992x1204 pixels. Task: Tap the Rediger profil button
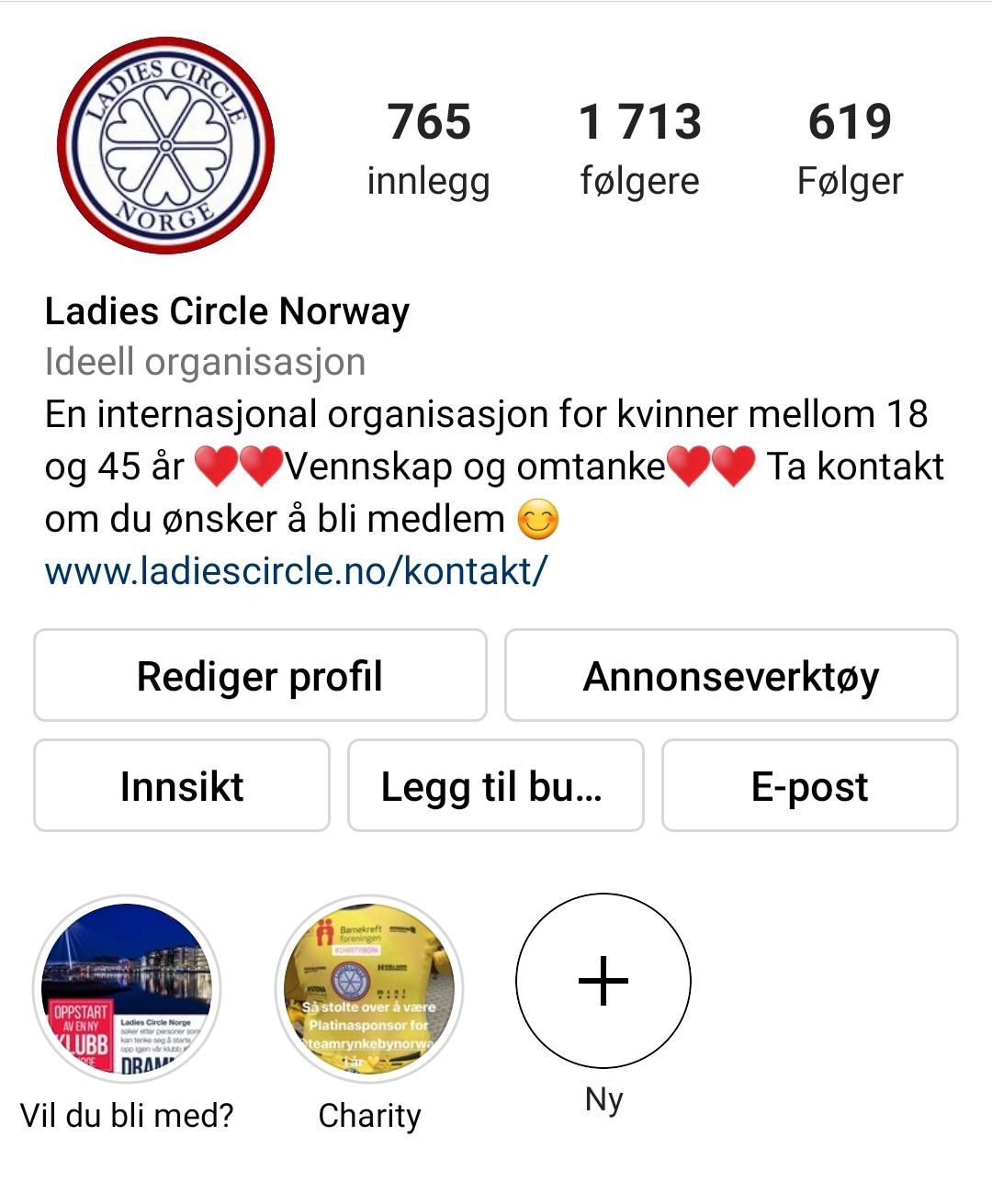tap(260, 676)
